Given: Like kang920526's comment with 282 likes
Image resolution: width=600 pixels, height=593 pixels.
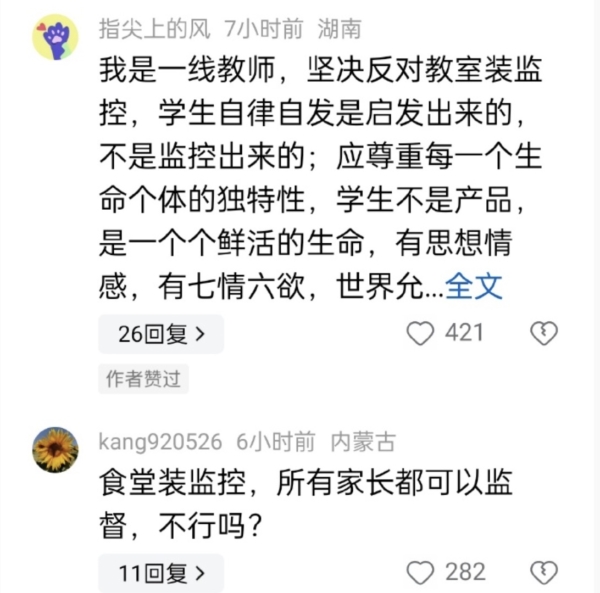Looking at the screenshot, I should (x=421, y=572).
